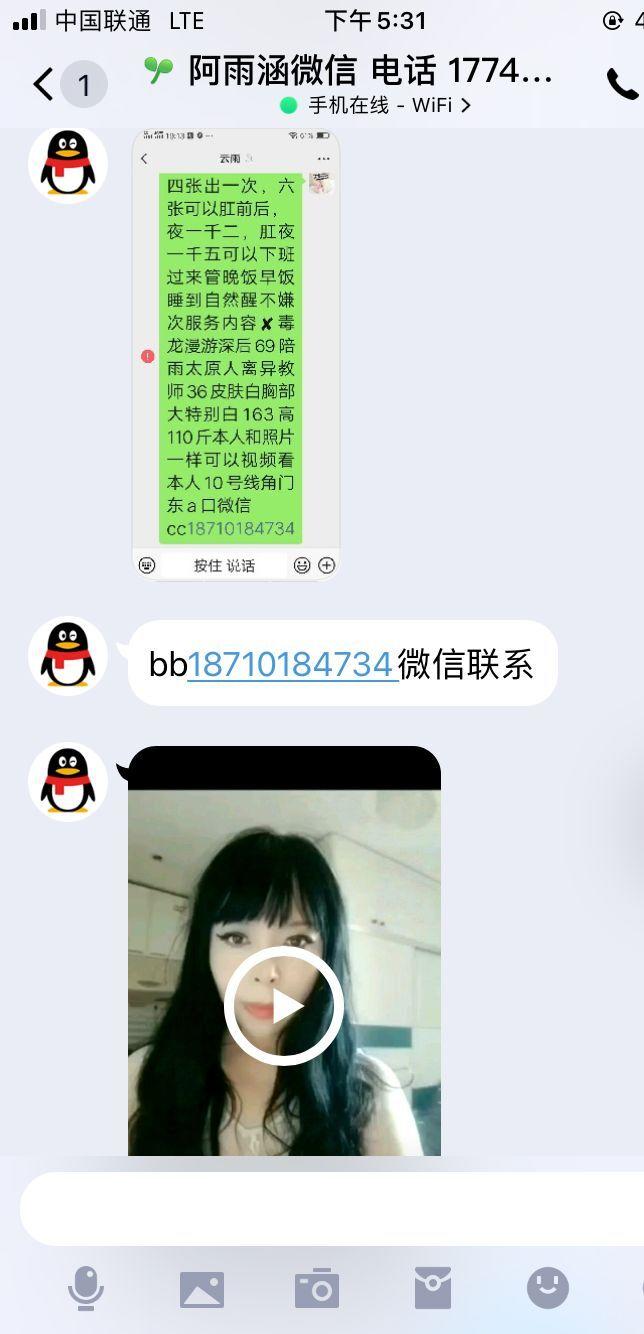Open the camera to take a photo
644x1334 pixels.
(317, 1289)
